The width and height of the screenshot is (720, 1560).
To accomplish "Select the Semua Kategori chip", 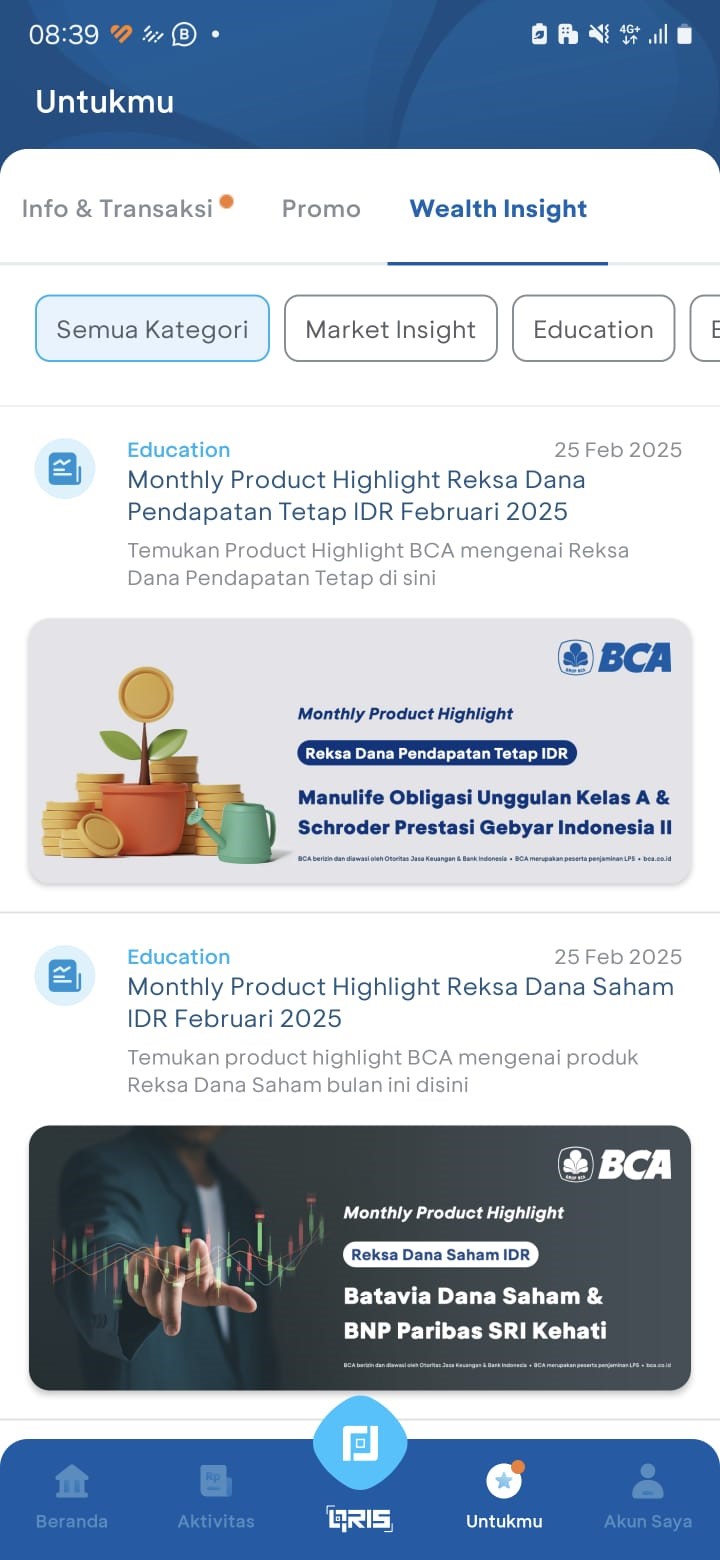I will point(152,328).
